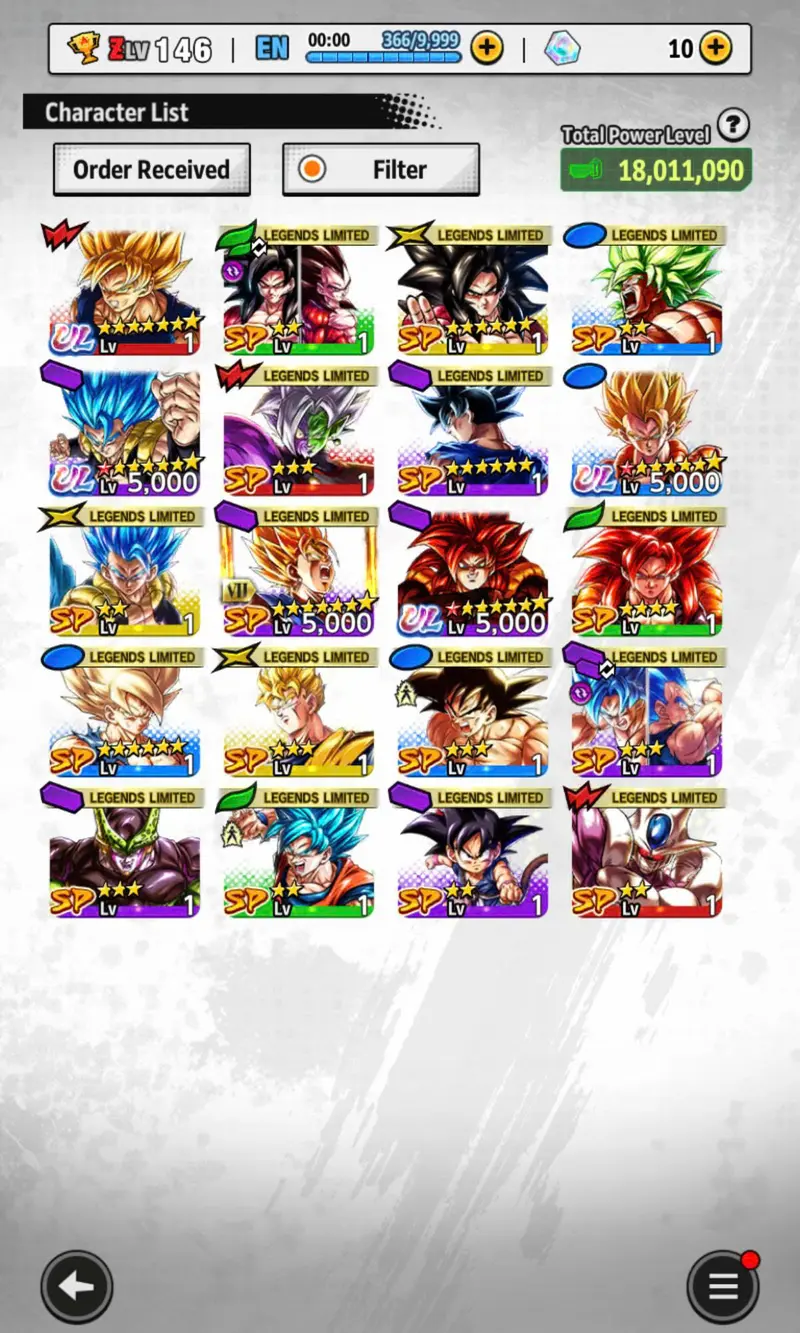Select the fused Zamasu red character
Viewport: 800px width, 1333px height.
298,431
